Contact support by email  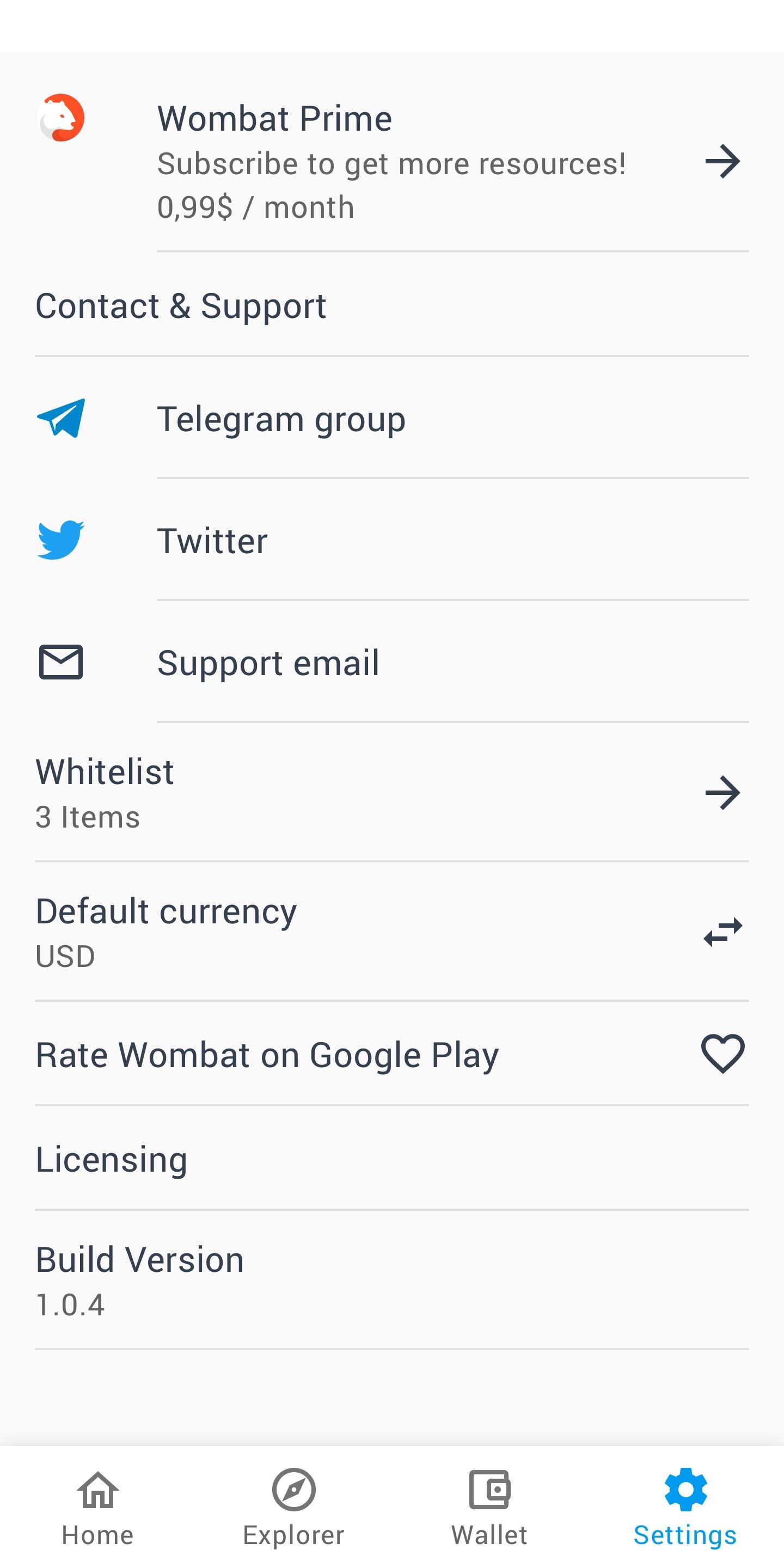tap(268, 662)
